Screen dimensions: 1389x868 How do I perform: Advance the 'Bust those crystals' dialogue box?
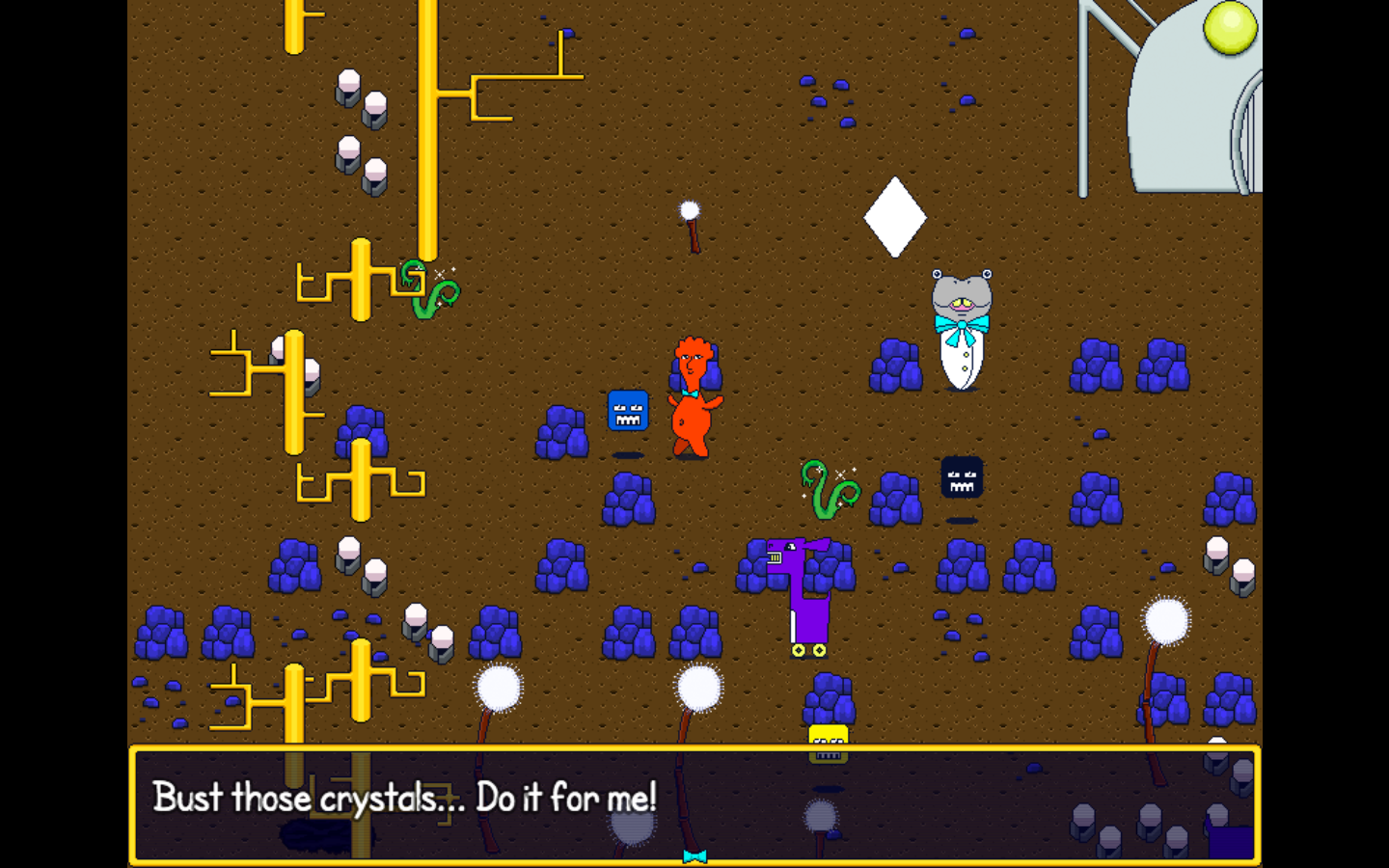point(694,854)
